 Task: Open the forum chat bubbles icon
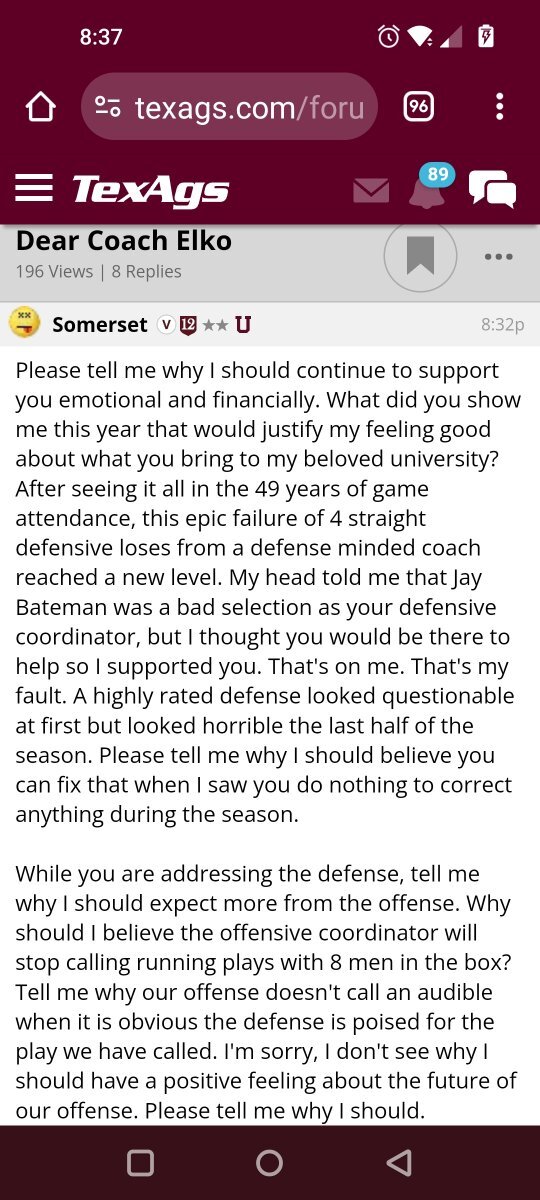[x=493, y=189]
